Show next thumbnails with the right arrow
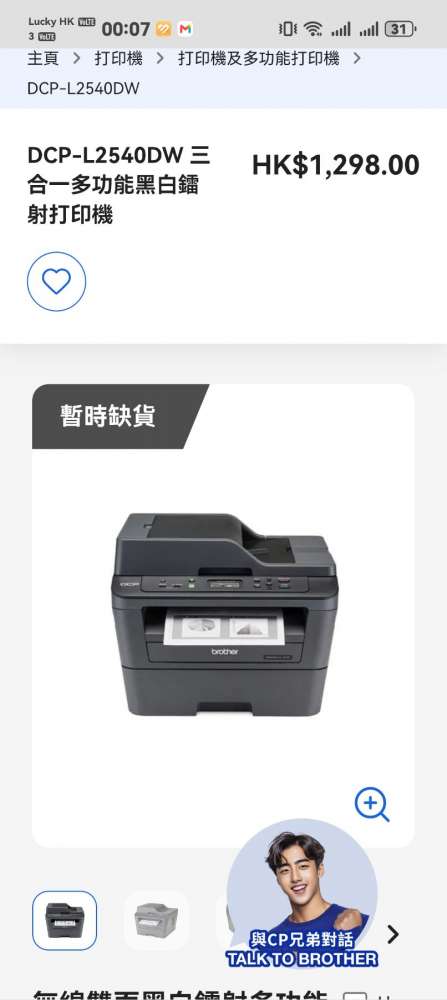447x1000 pixels. [x=393, y=935]
